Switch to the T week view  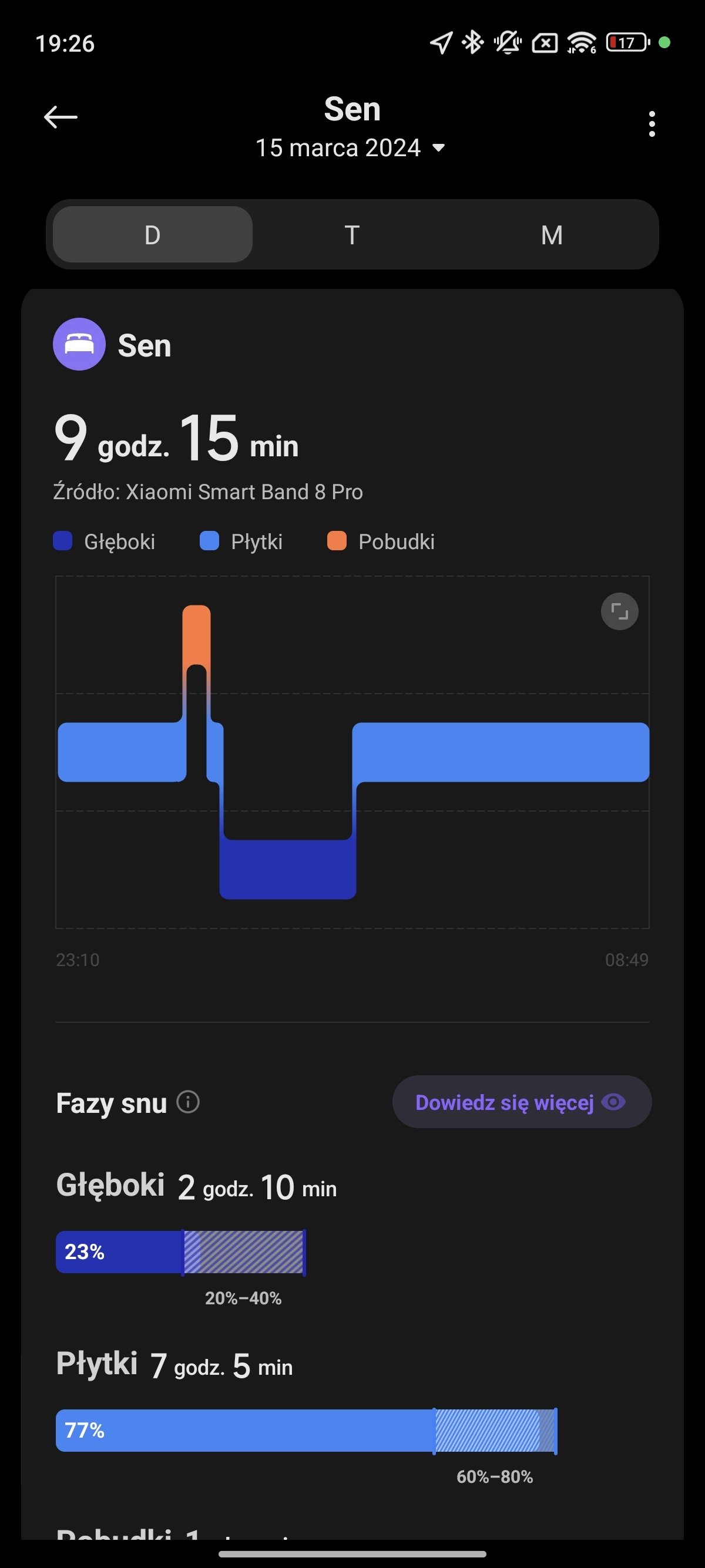pyautogui.click(x=352, y=234)
